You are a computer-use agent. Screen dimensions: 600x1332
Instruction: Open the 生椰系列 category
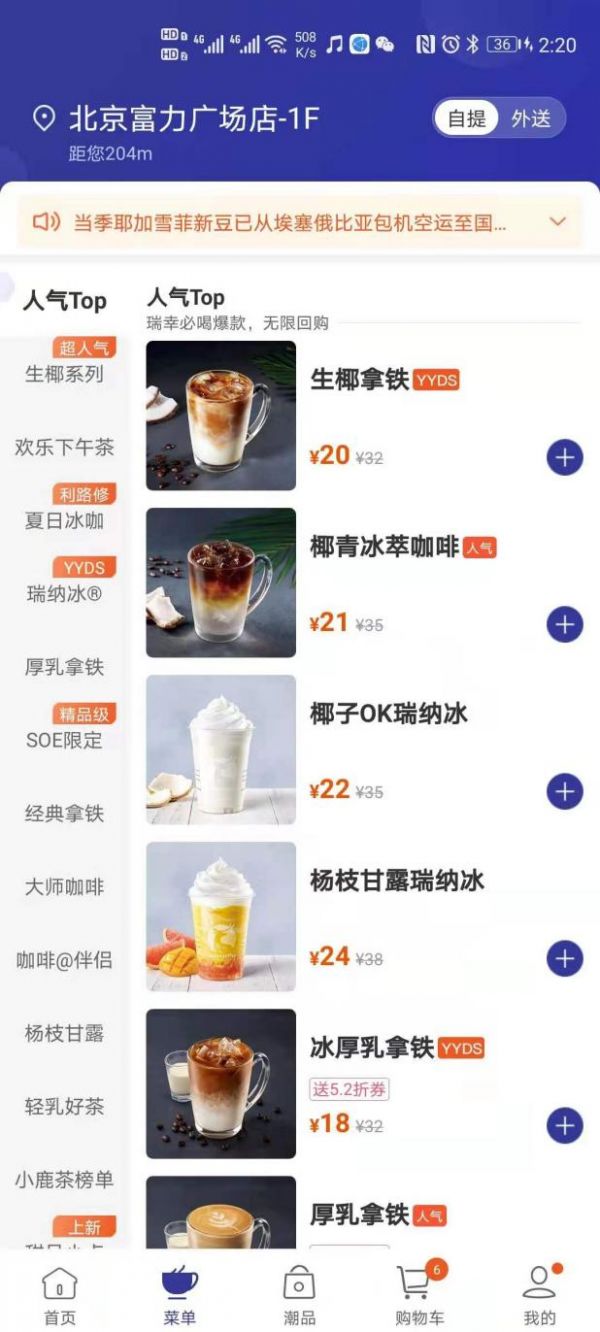[64, 374]
